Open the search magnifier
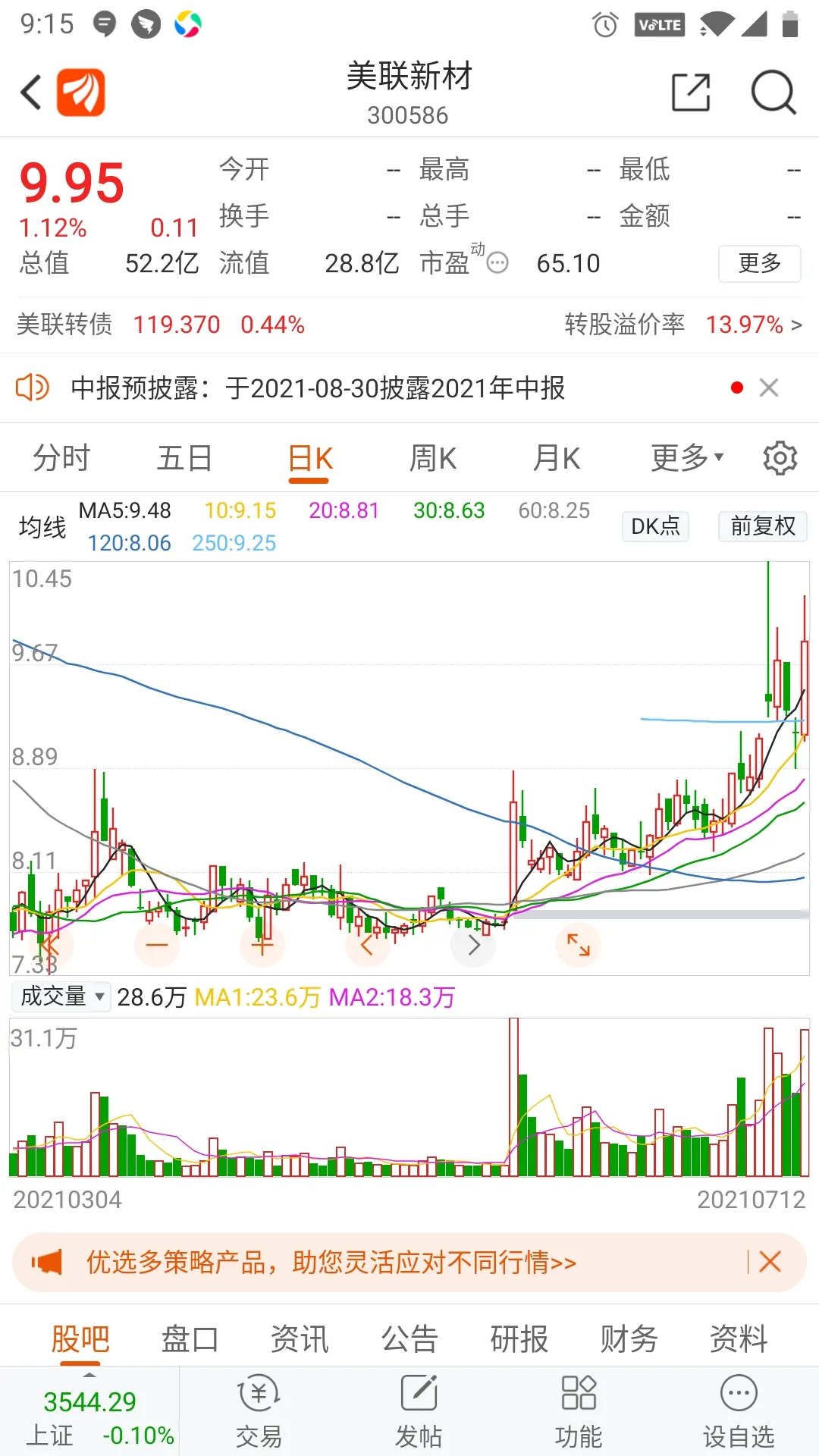Image resolution: width=819 pixels, height=1456 pixels. pos(773,93)
